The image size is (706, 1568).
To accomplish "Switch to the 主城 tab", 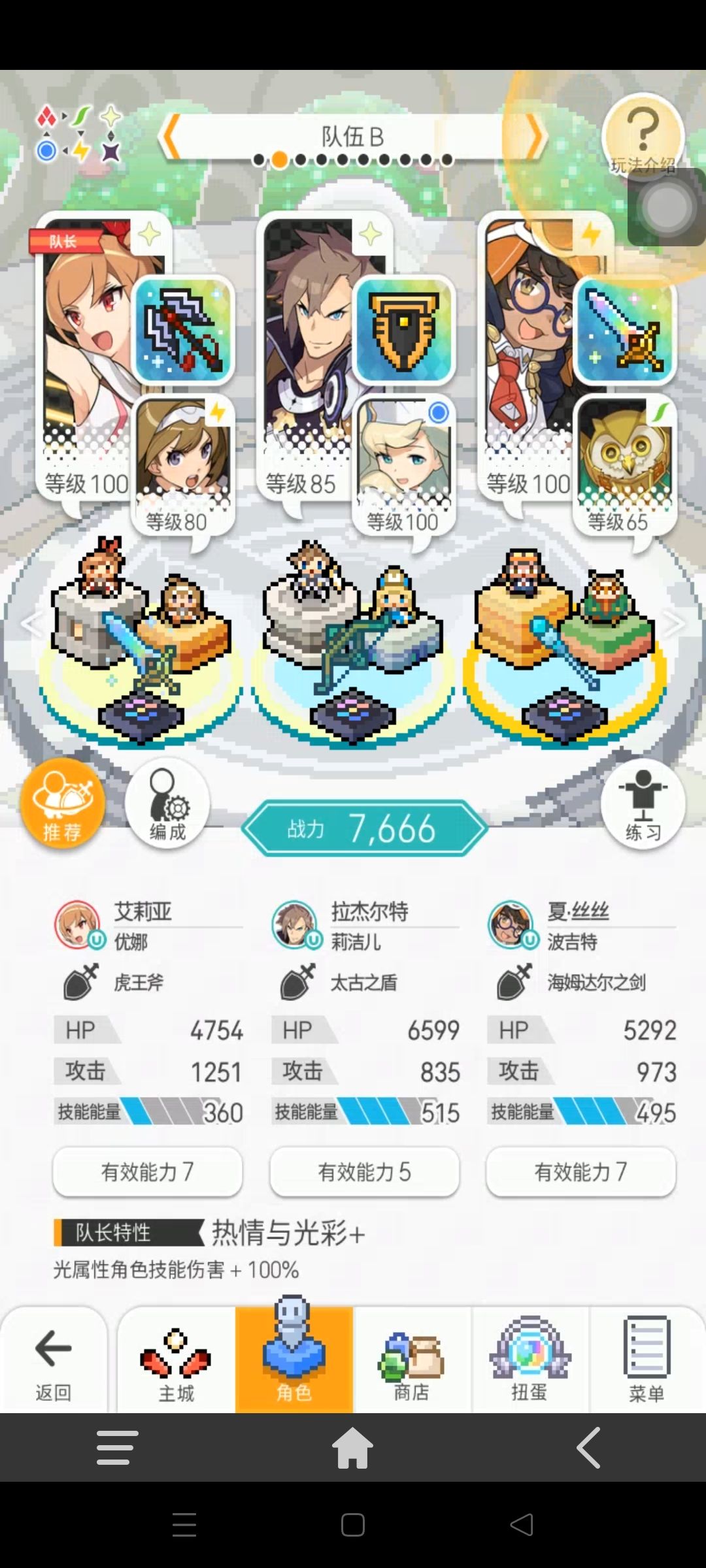I will 176,1362.
